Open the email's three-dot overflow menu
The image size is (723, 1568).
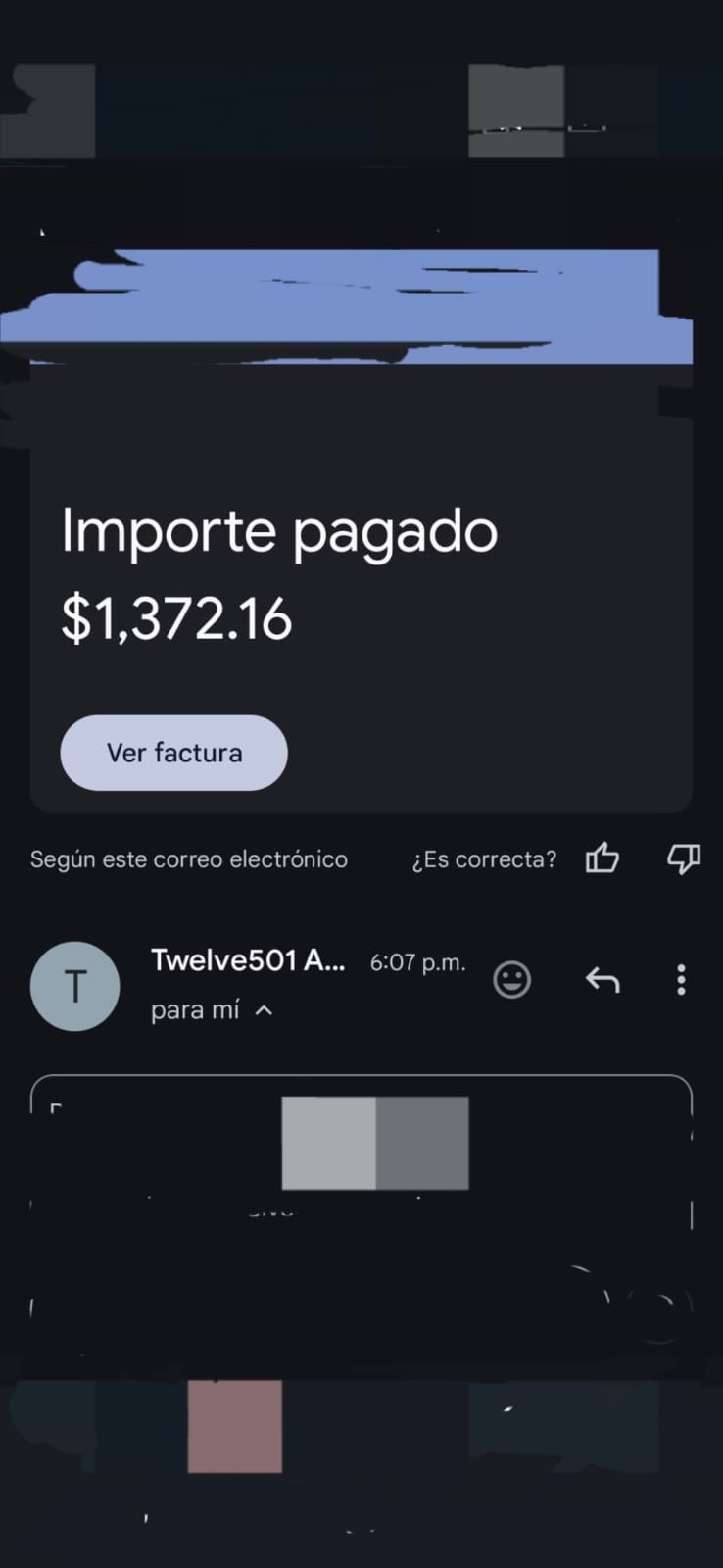click(681, 980)
